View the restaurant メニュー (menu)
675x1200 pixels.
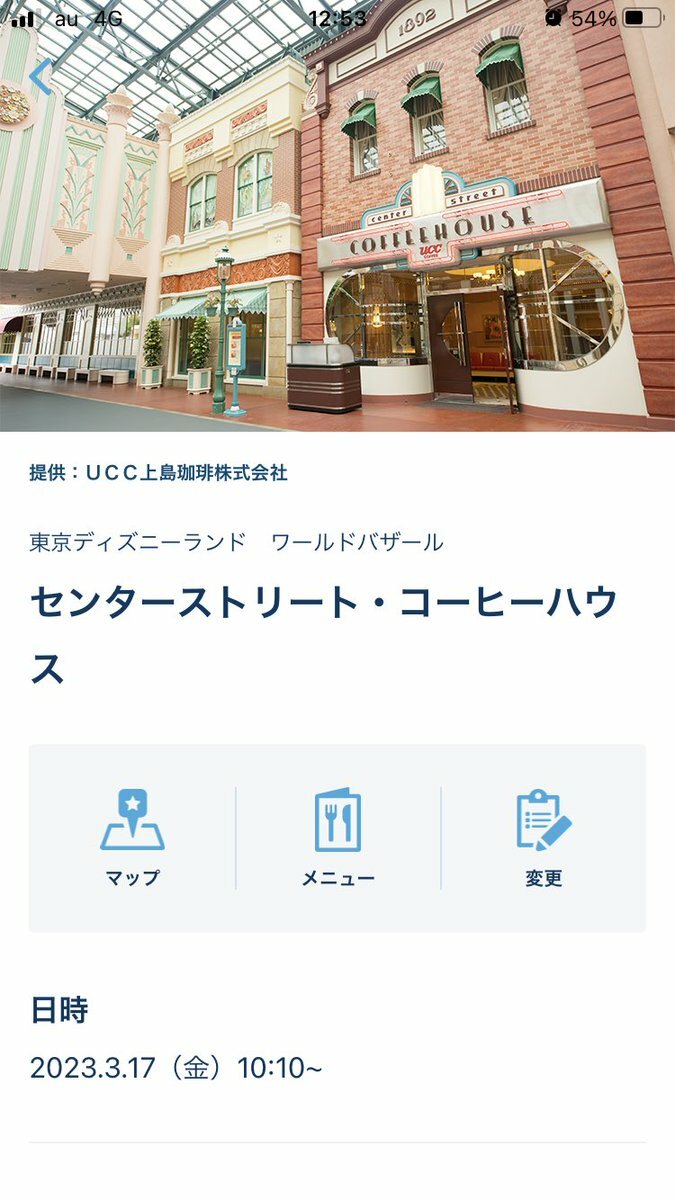click(x=338, y=838)
